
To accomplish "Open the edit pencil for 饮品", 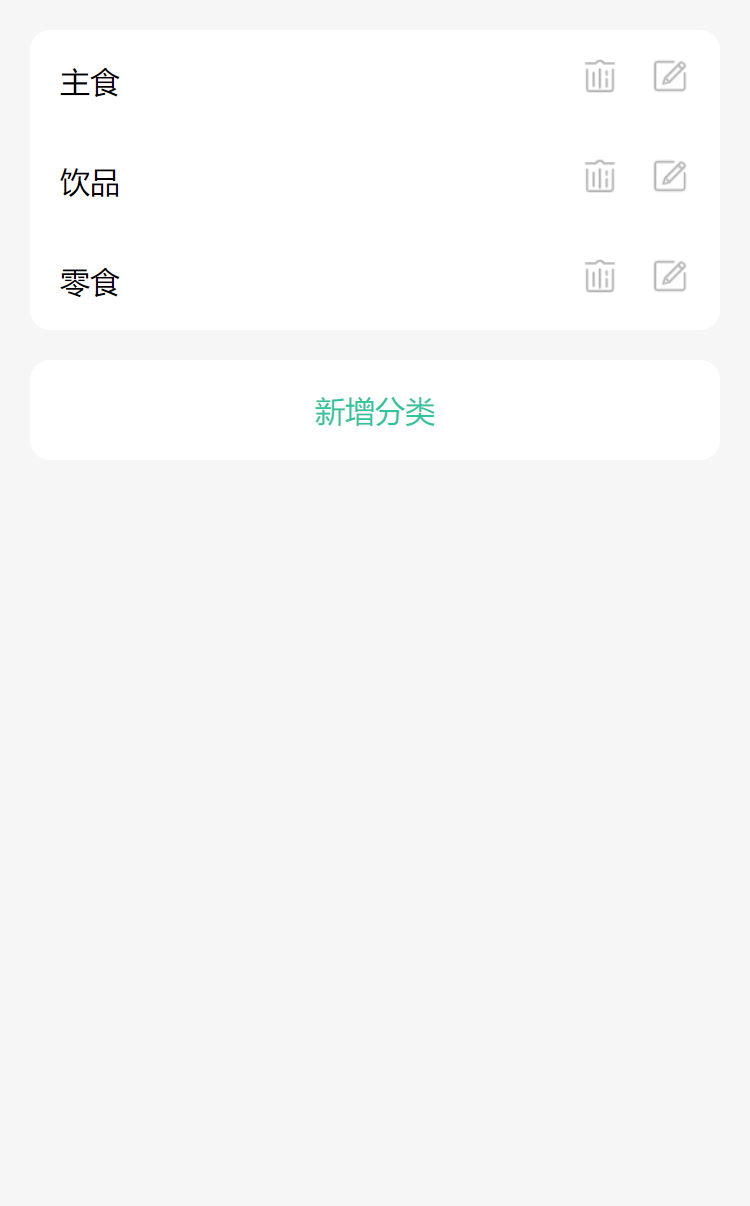I will 670,177.
